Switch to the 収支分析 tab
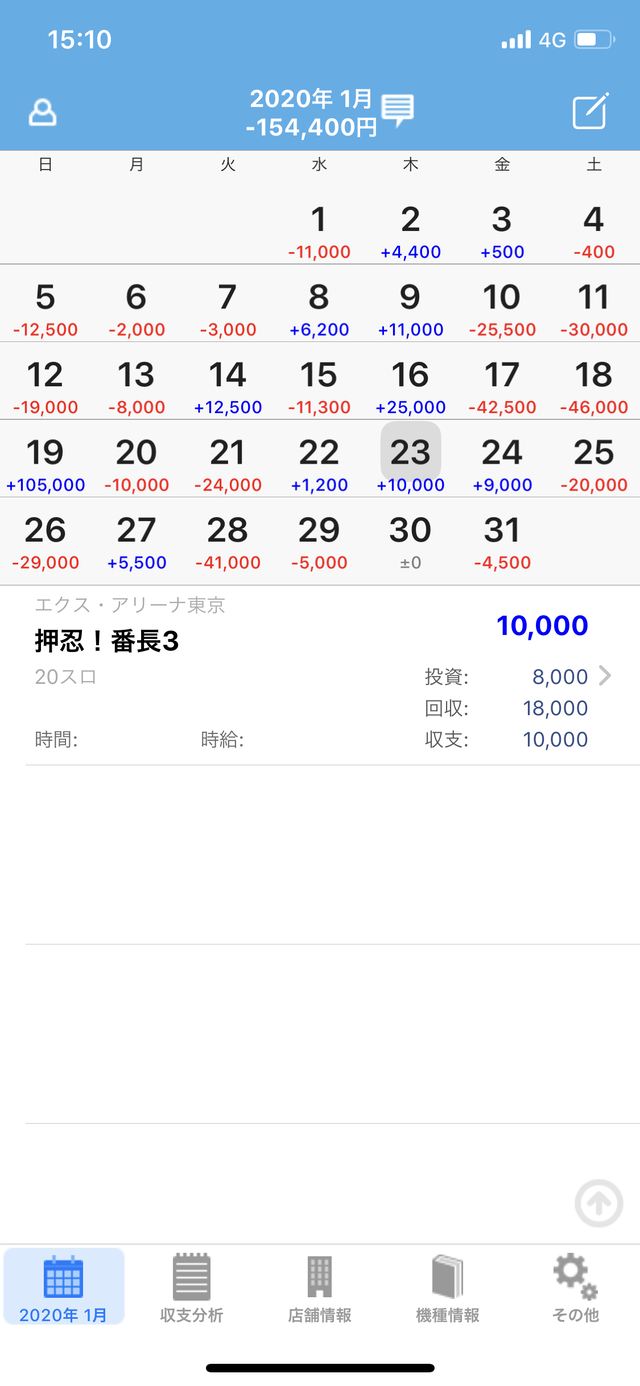Image resolution: width=640 pixels, height=1386 pixels. pyautogui.click(x=192, y=1289)
